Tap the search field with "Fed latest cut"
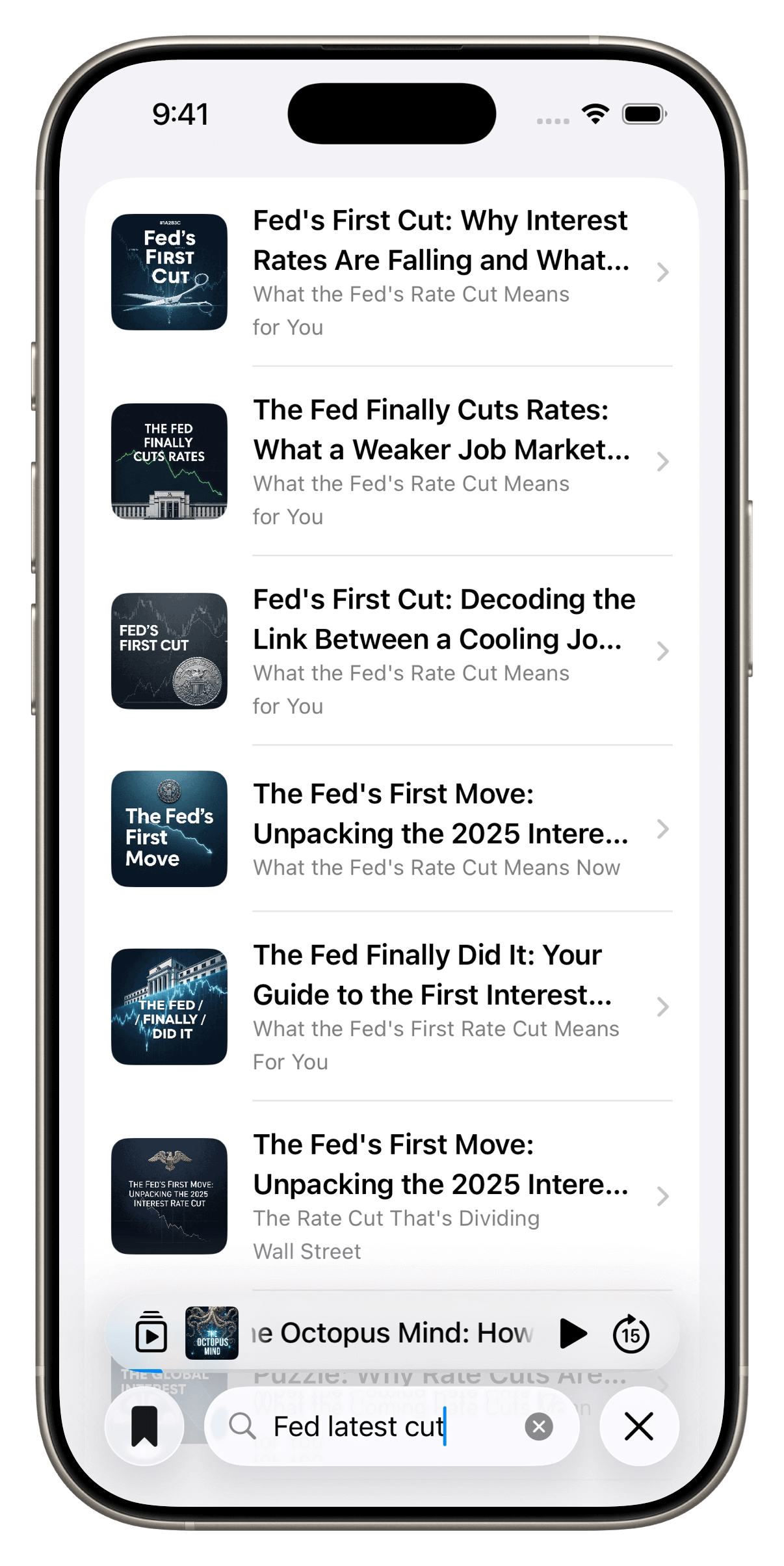This screenshot has width=784, height=1566. point(377,1426)
